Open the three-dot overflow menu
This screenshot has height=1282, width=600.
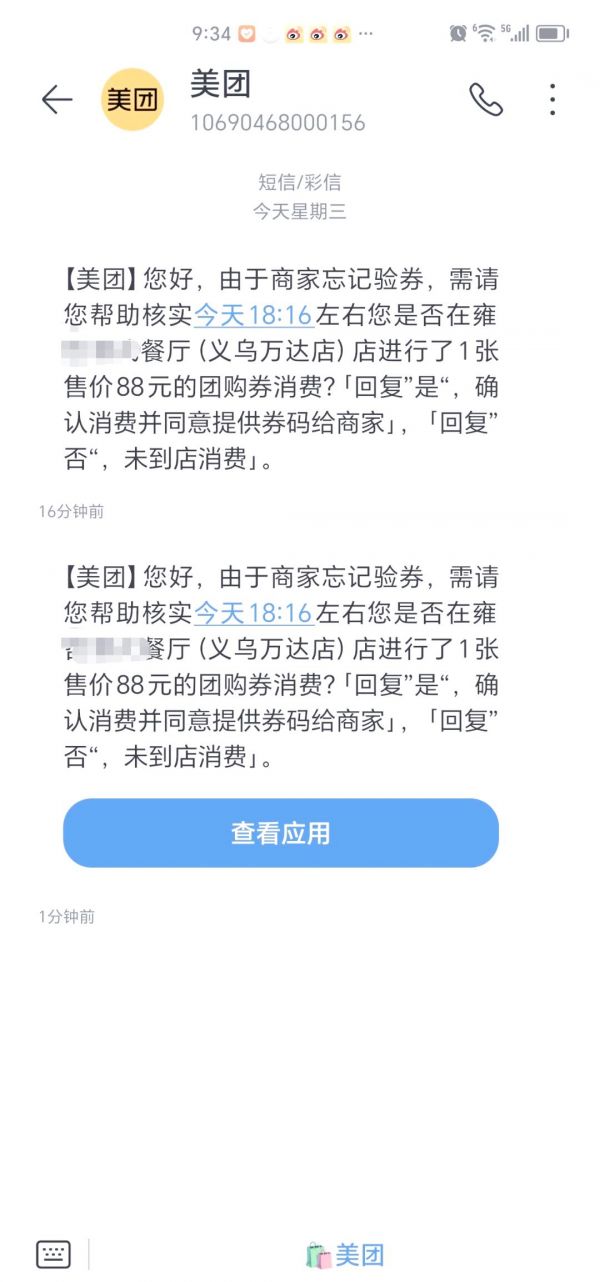coord(552,99)
